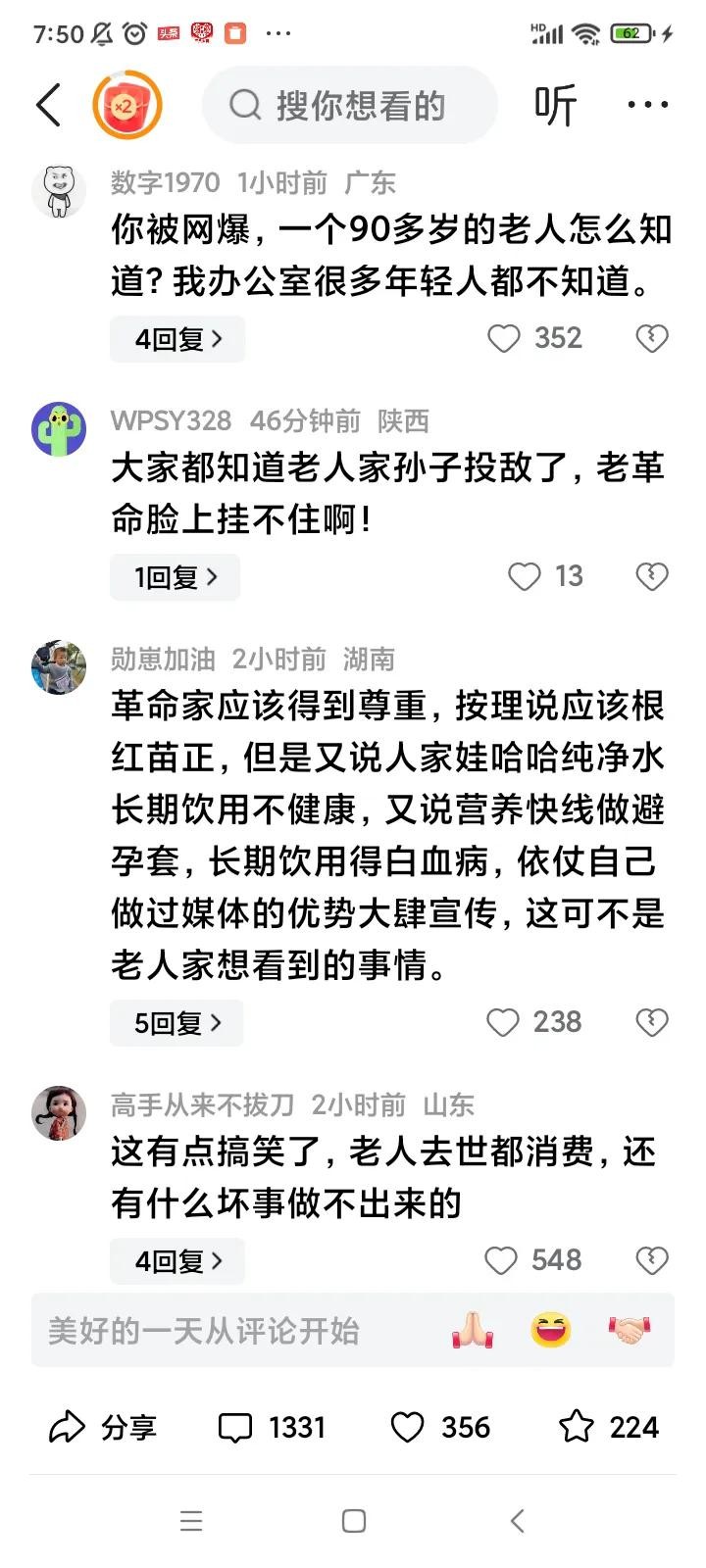Like 高手从来不拔刀's comment
Viewport: 706px width, 1568px height.
[501, 1261]
